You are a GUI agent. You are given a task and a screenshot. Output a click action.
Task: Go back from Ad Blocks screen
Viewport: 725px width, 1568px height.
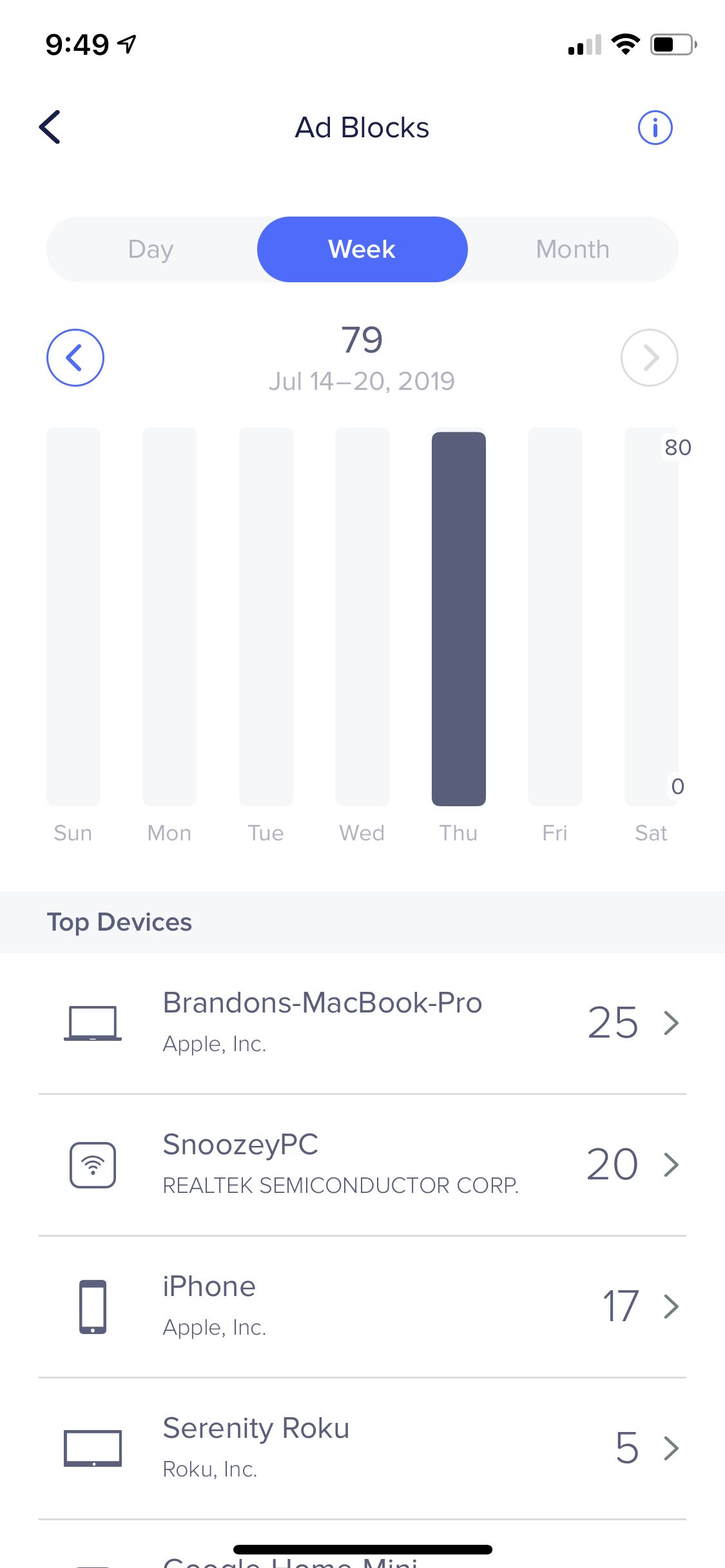click(50, 127)
